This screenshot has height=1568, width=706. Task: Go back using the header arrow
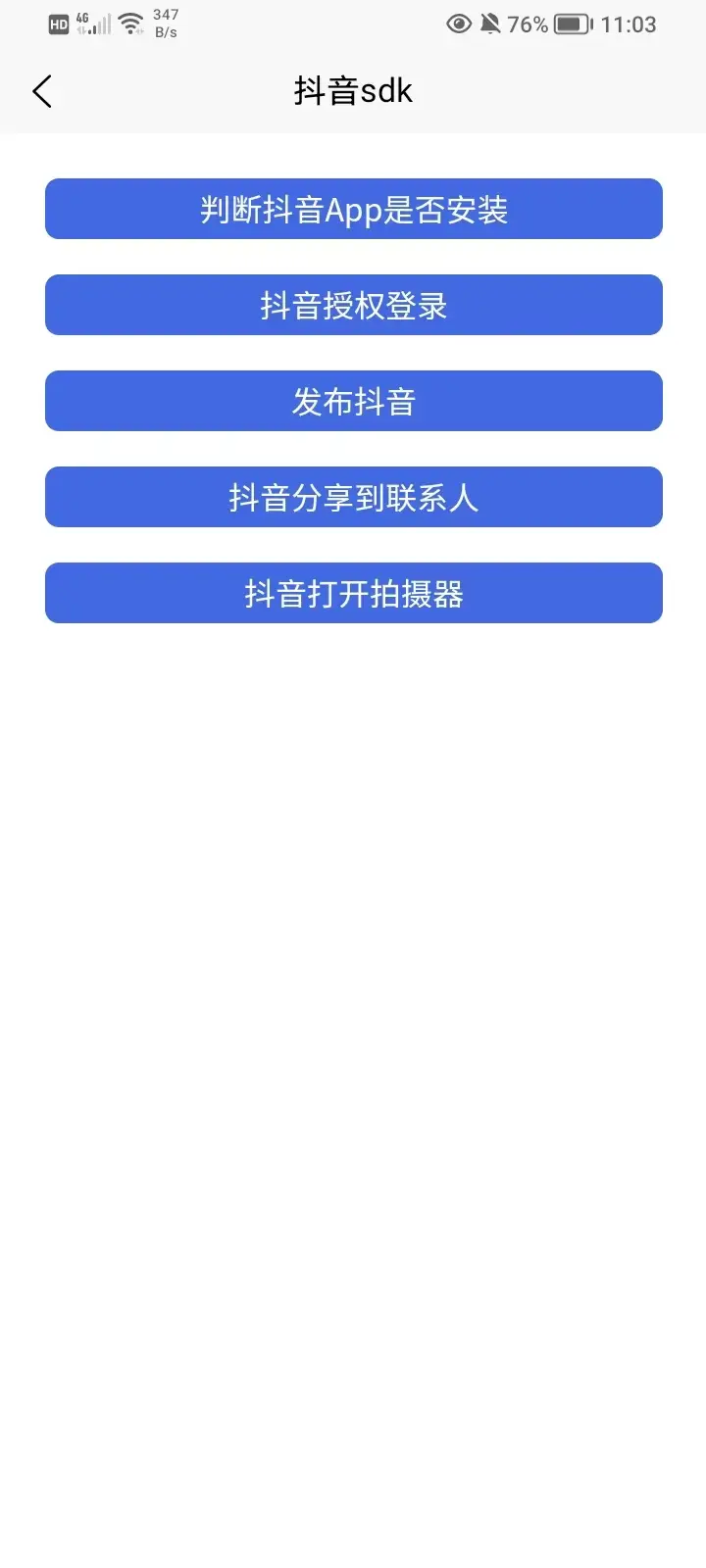tap(42, 92)
